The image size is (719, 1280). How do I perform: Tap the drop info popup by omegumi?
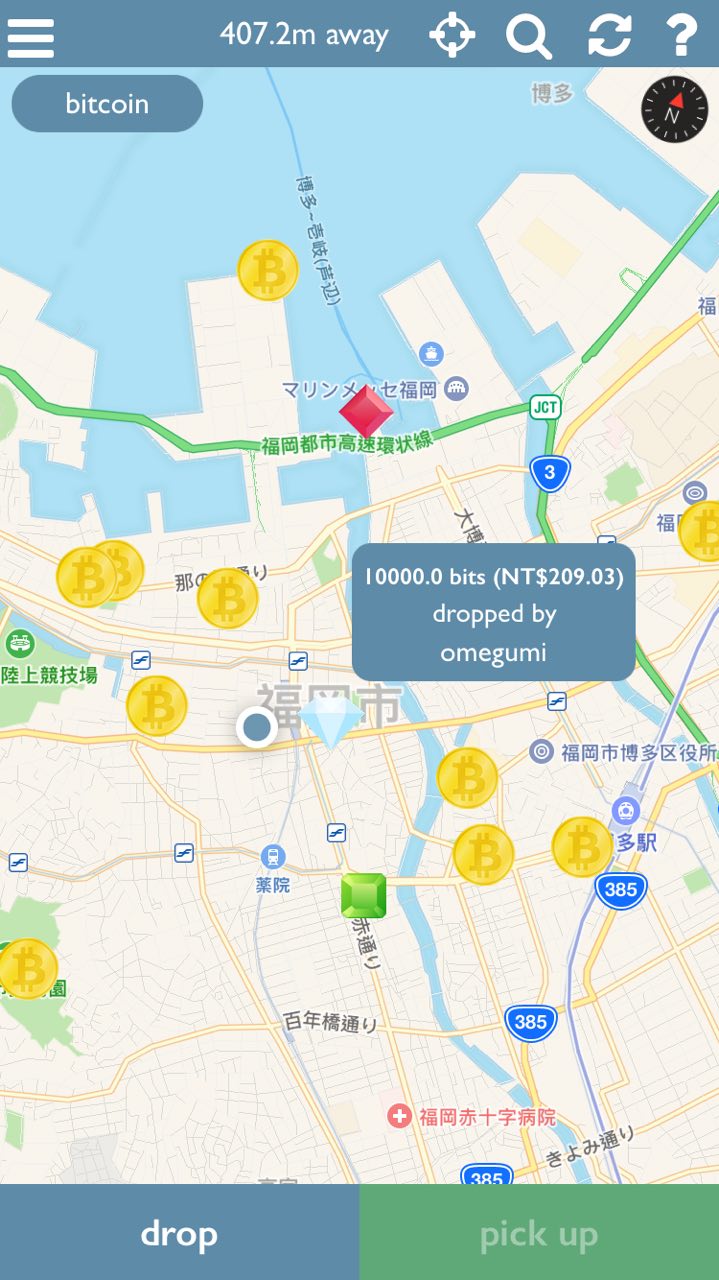tap(493, 613)
